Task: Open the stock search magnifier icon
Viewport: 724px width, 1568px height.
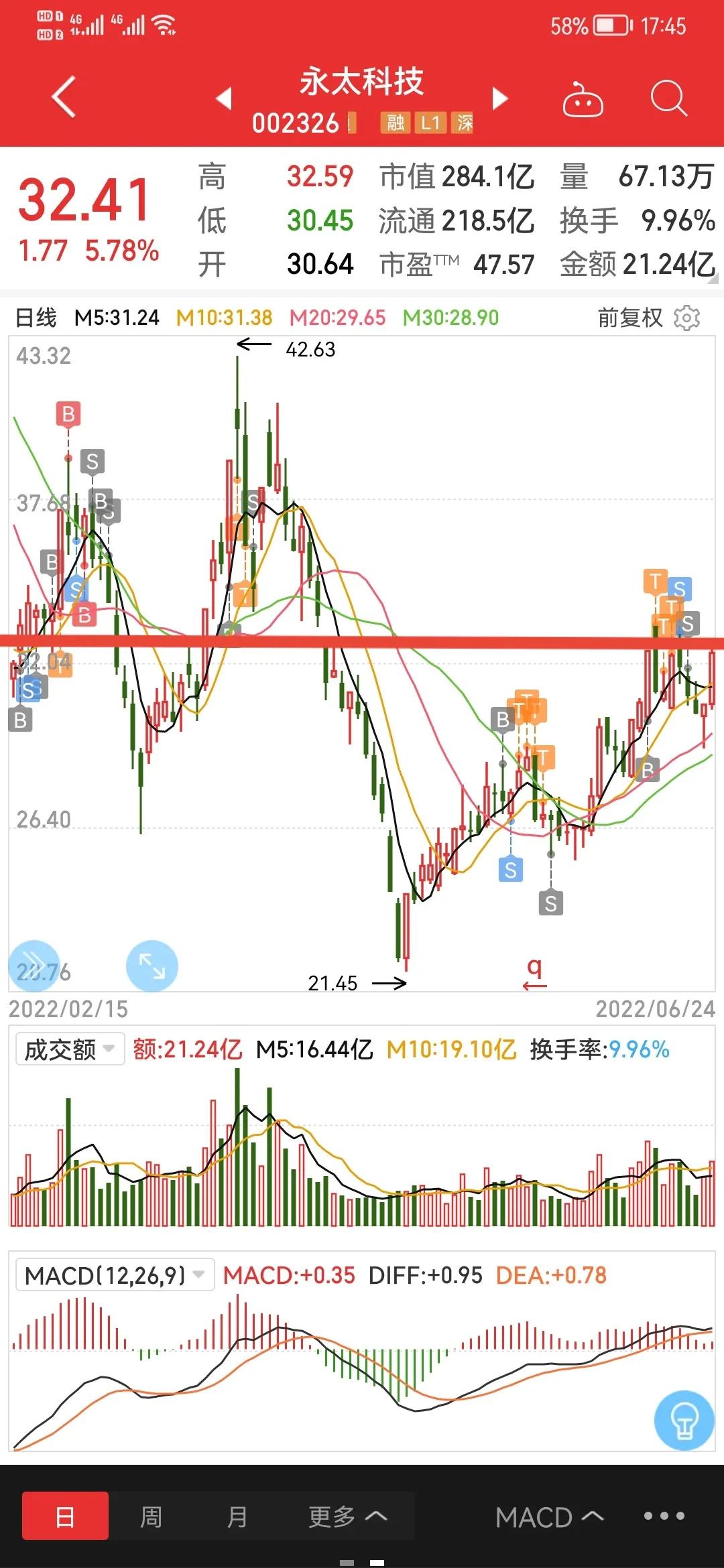Action: pos(666,98)
